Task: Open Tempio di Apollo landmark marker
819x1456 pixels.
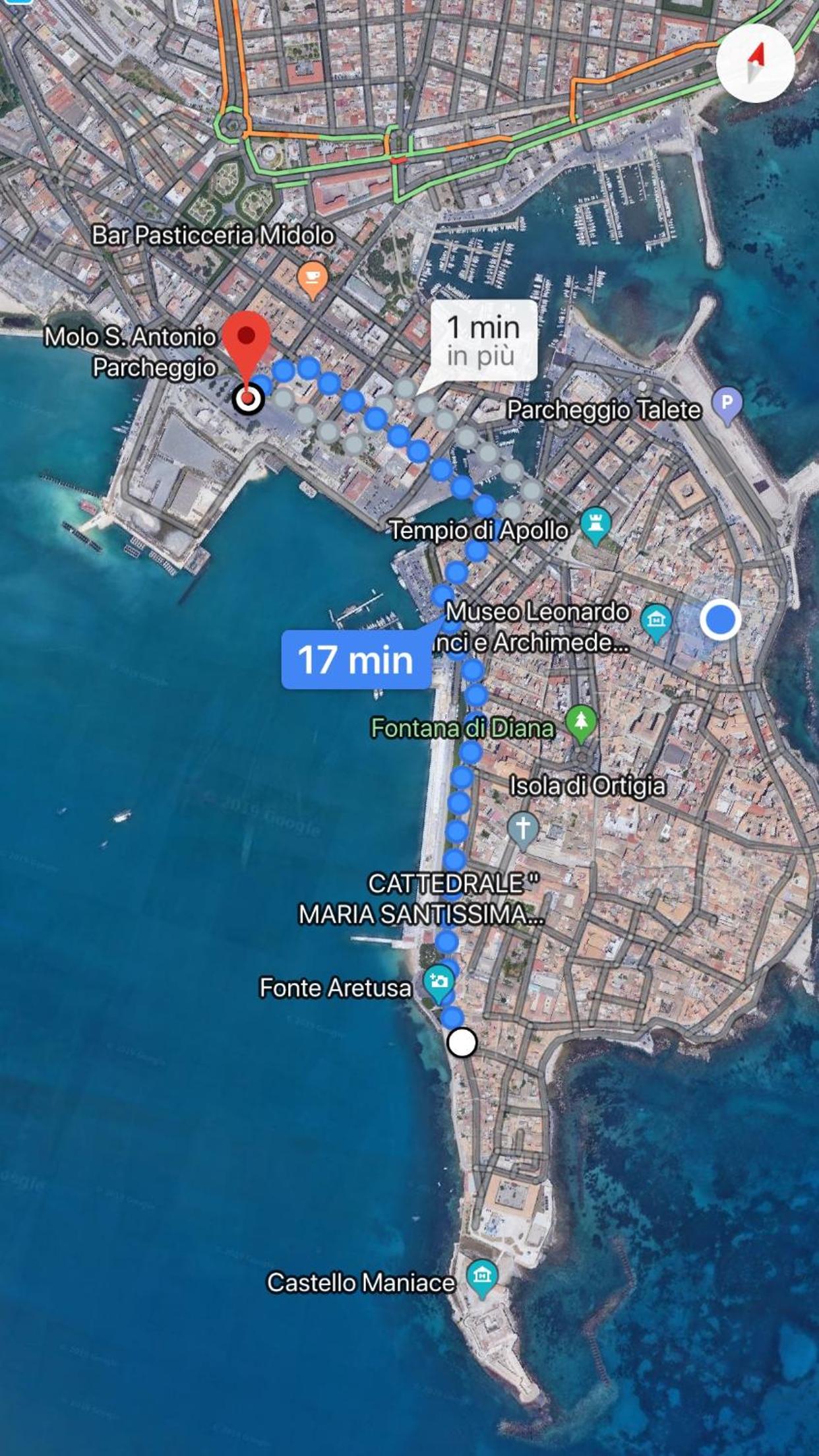Action: (595, 526)
